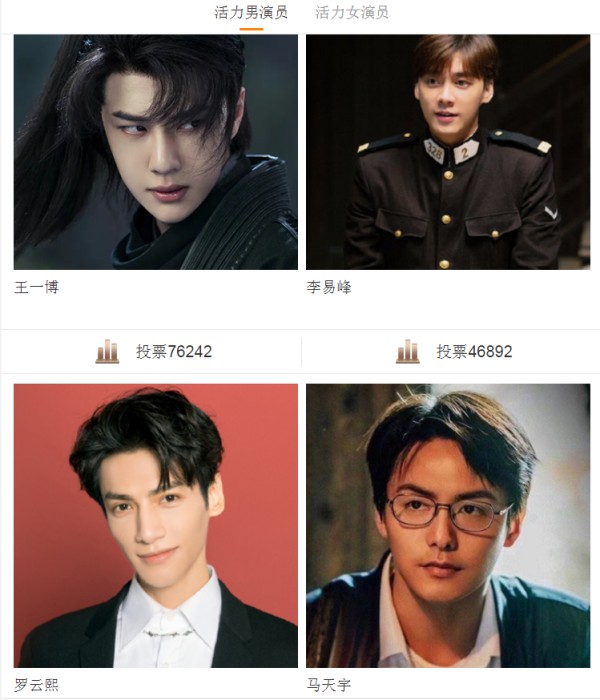Open 王一博's photo card
The image size is (600, 700).
(x=155, y=152)
